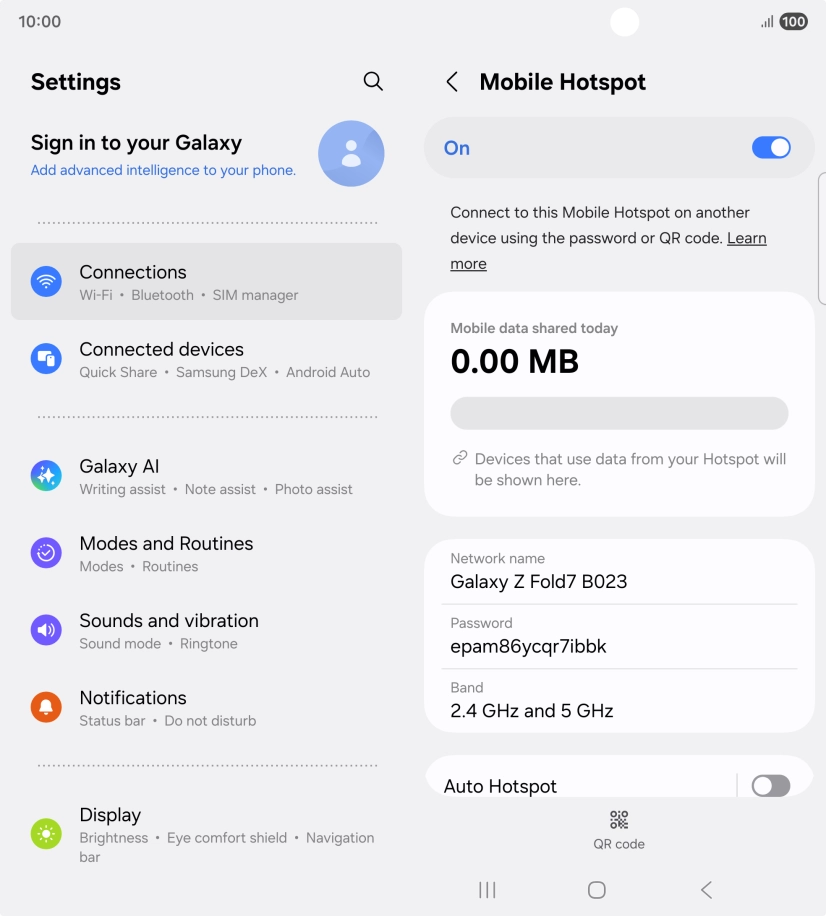Open Notifications settings
Image resolution: width=826 pixels, height=916 pixels.
(206, 707)
